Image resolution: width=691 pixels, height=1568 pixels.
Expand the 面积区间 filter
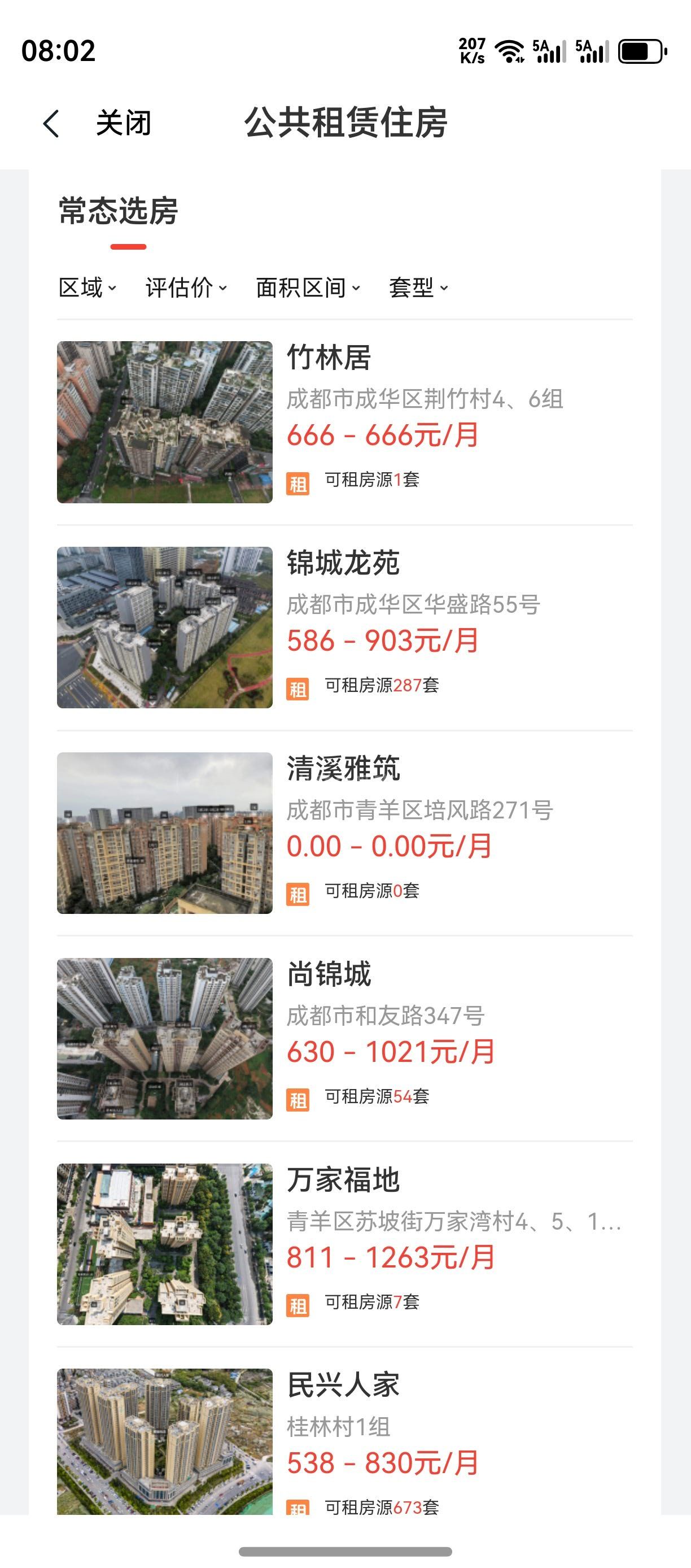click(x=308, y=288)
